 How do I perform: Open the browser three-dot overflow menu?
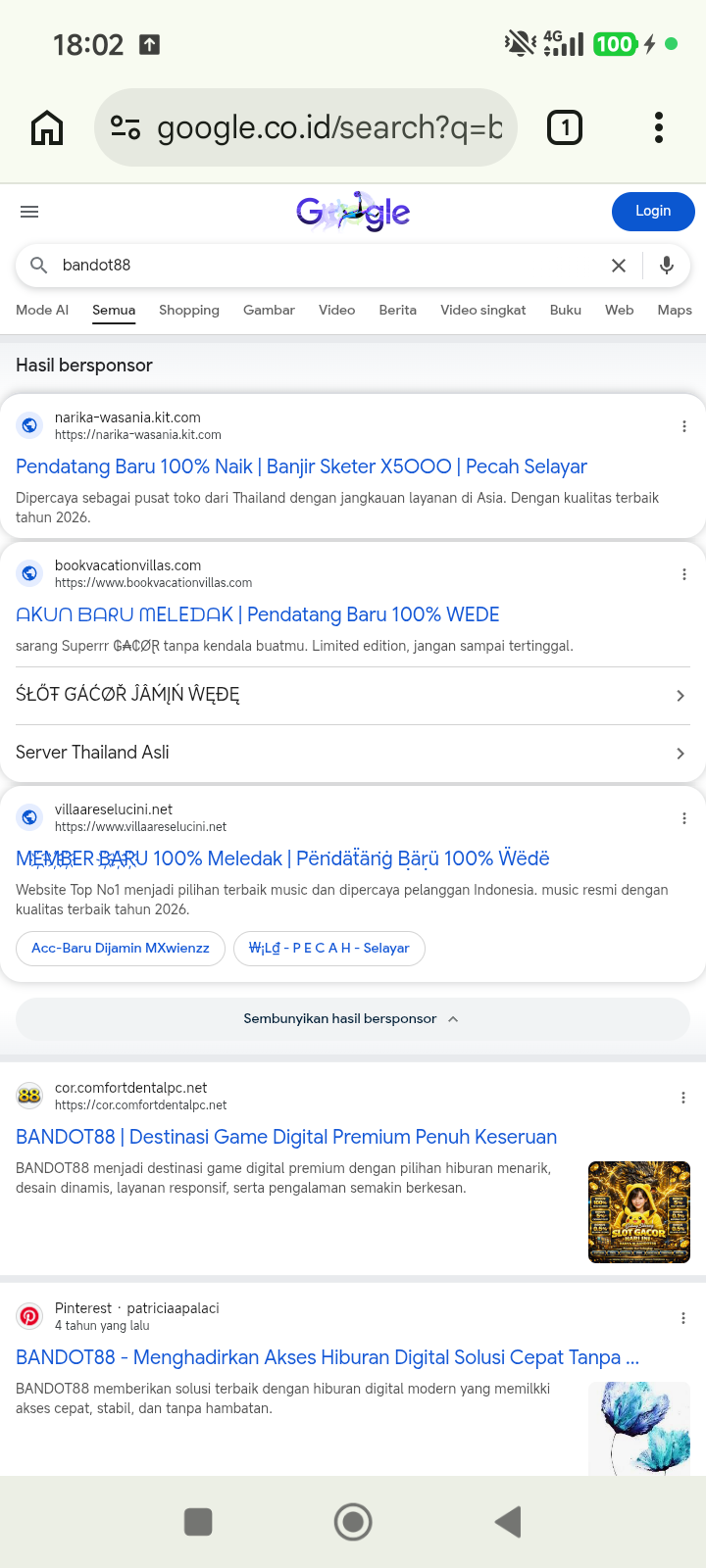point(659,127)
